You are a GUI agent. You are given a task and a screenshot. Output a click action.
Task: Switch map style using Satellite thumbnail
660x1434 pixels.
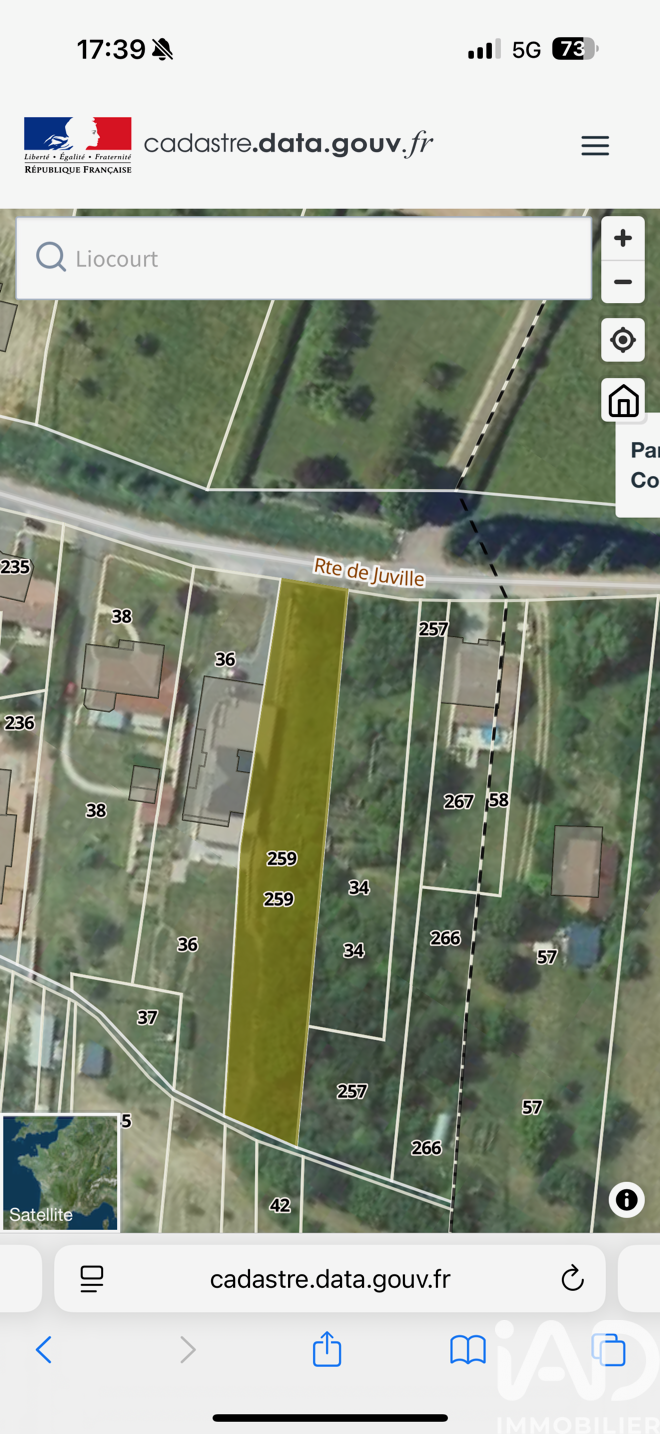[60, 1172]
